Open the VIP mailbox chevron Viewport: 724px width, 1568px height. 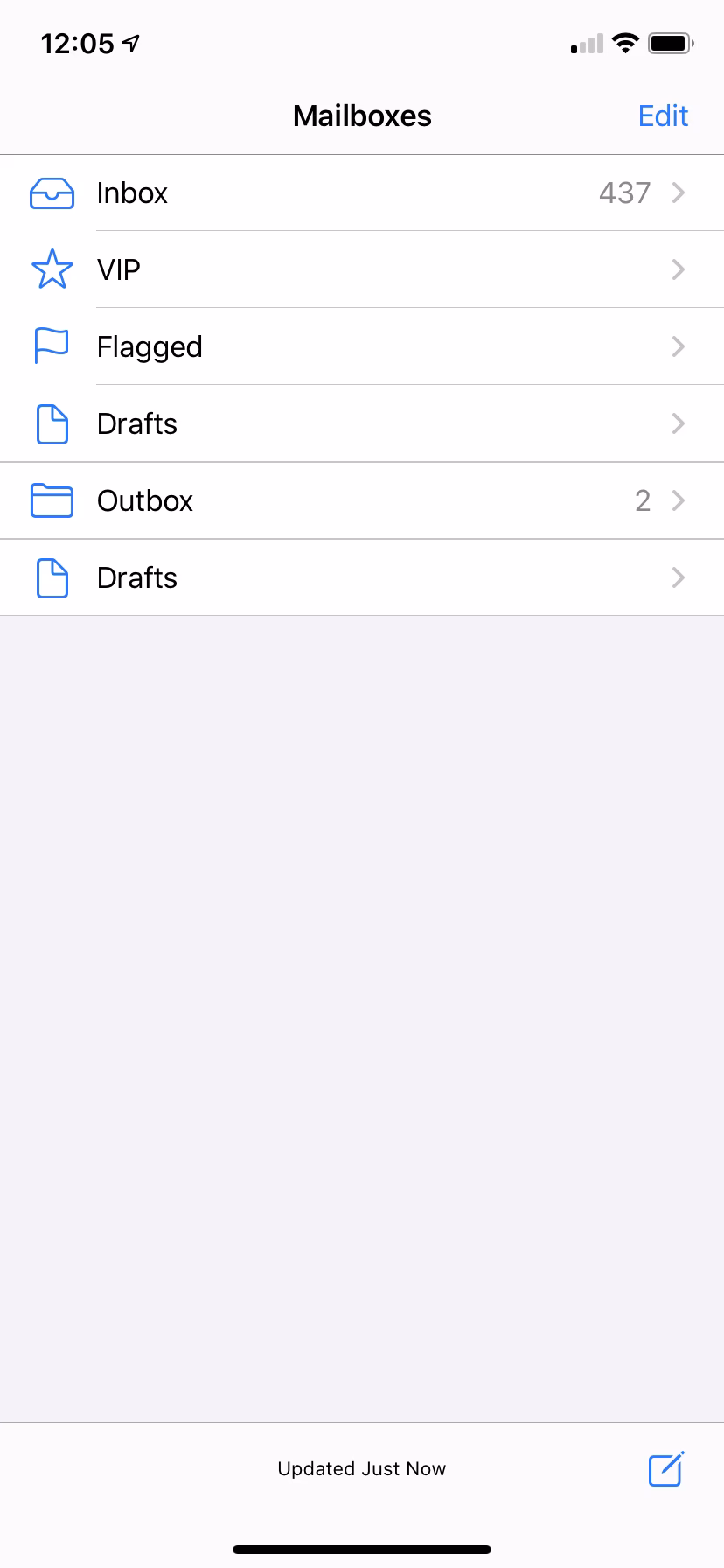pyautogui.click(x=678, y=269)
